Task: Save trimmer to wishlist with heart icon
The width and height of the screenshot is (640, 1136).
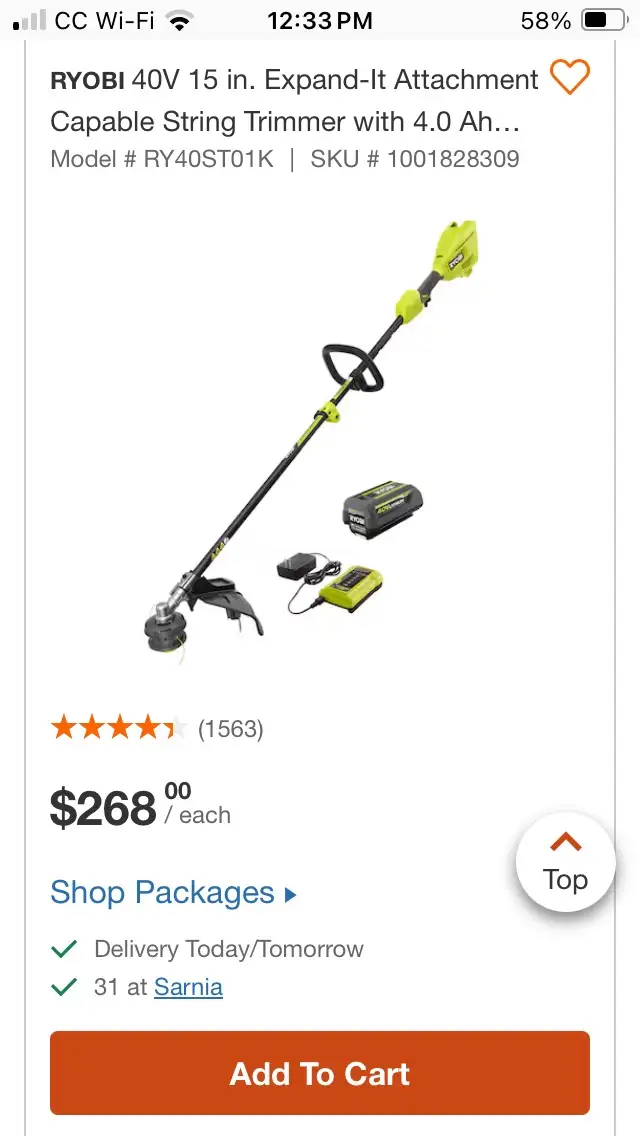Action: click(570, 77)
